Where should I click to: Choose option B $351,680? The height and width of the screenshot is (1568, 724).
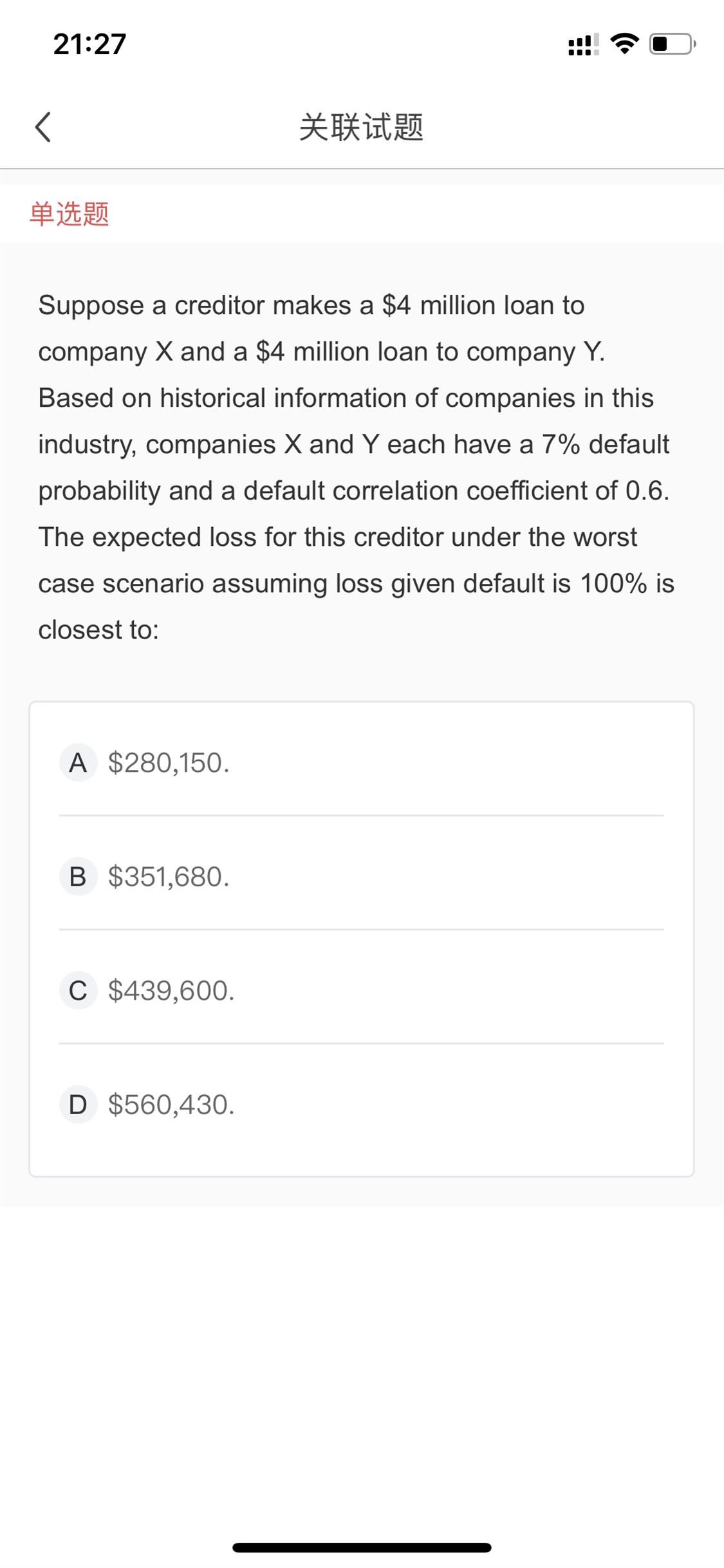361,877
